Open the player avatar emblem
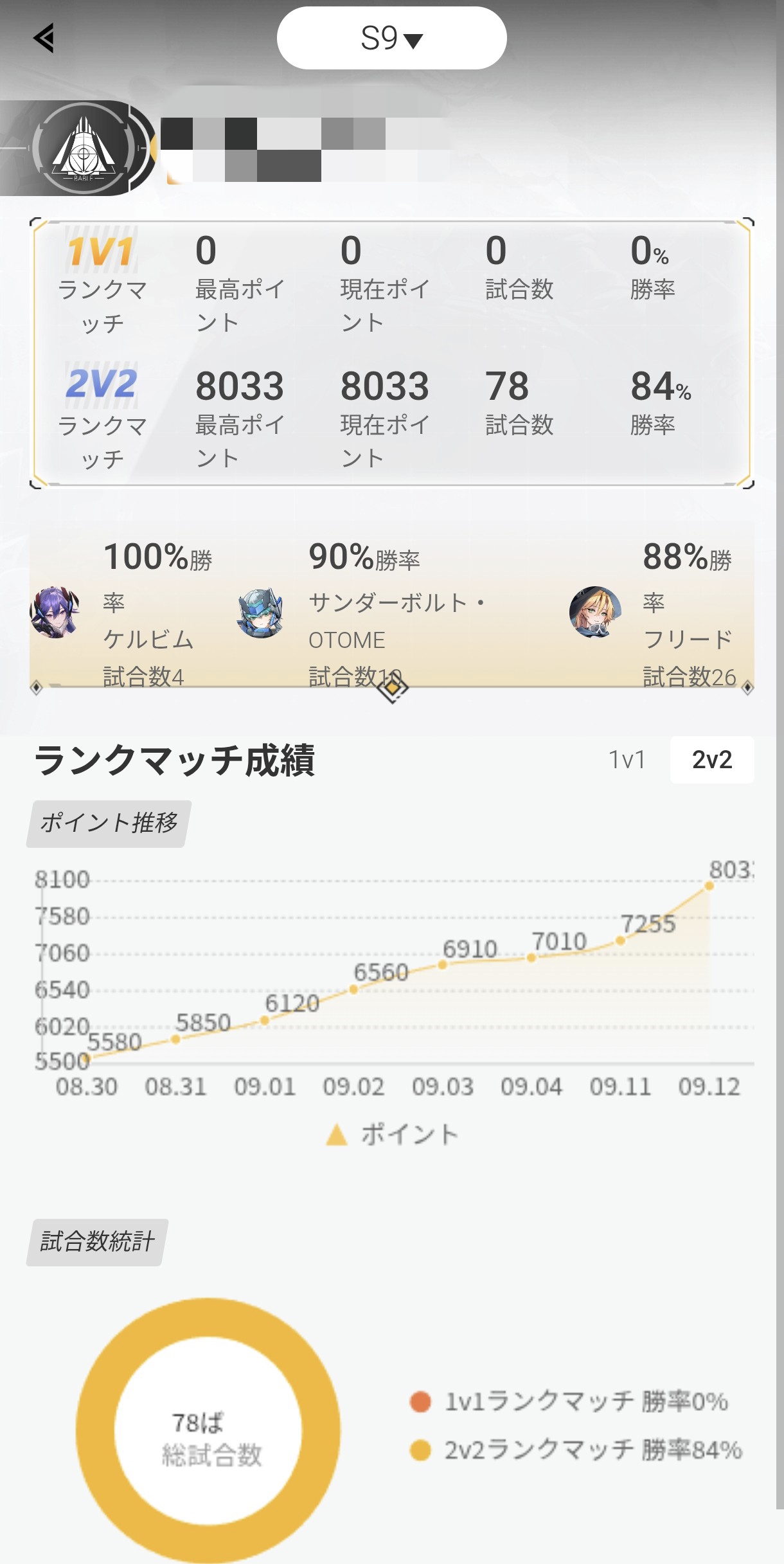Image resolution: width=784 pixels, height=1564 pixels. (x=84, y=148)
